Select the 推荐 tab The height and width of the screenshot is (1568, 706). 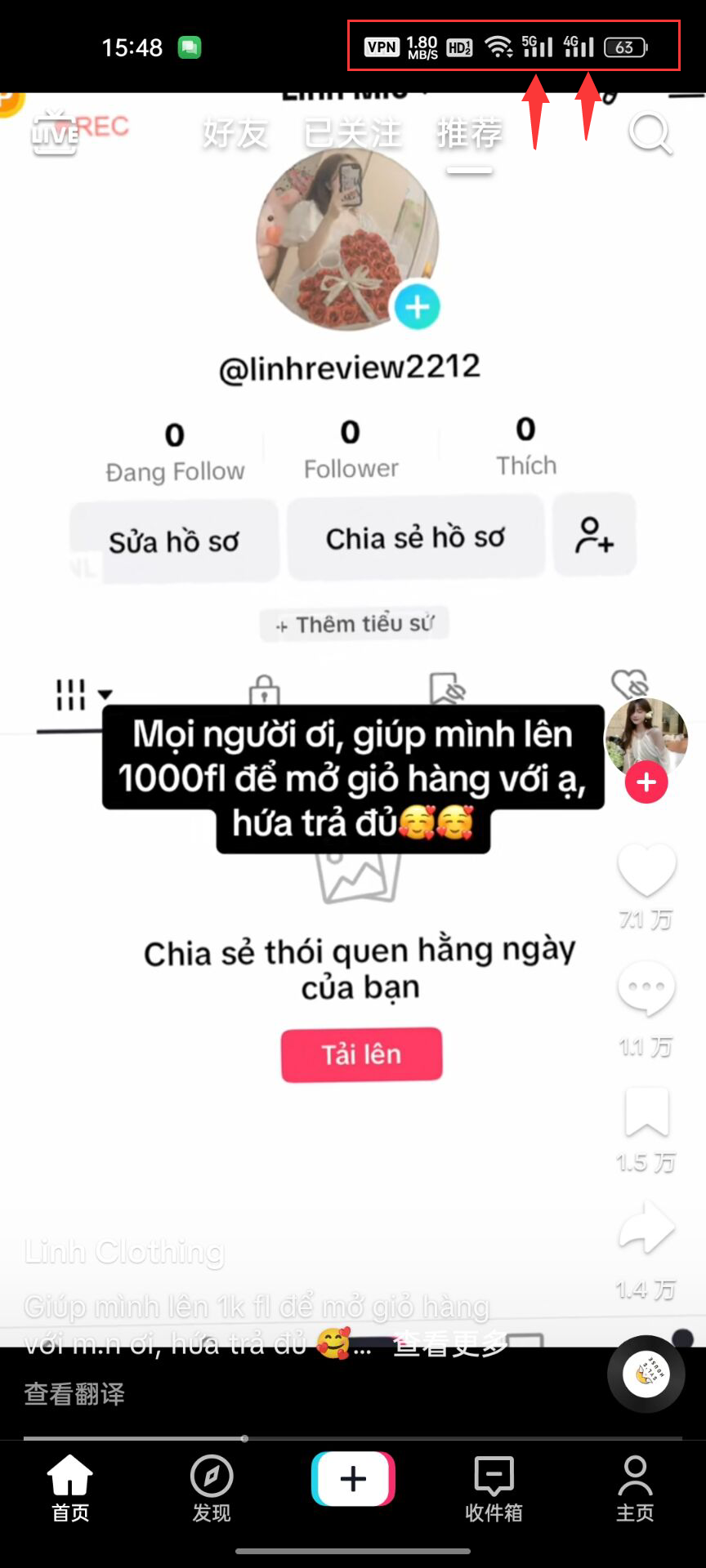pos(469,133)
